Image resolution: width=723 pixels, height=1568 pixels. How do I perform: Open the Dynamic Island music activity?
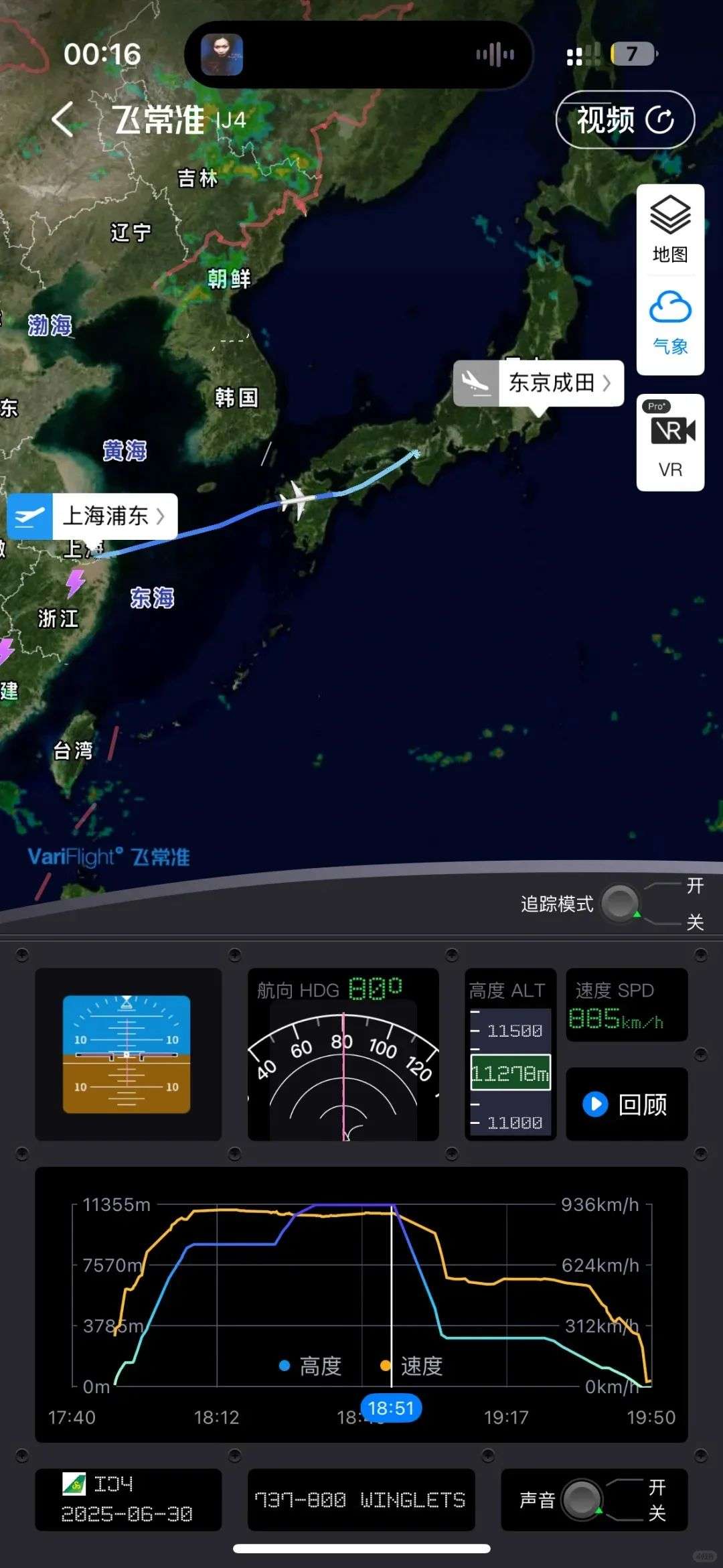[x=359, y=55]
